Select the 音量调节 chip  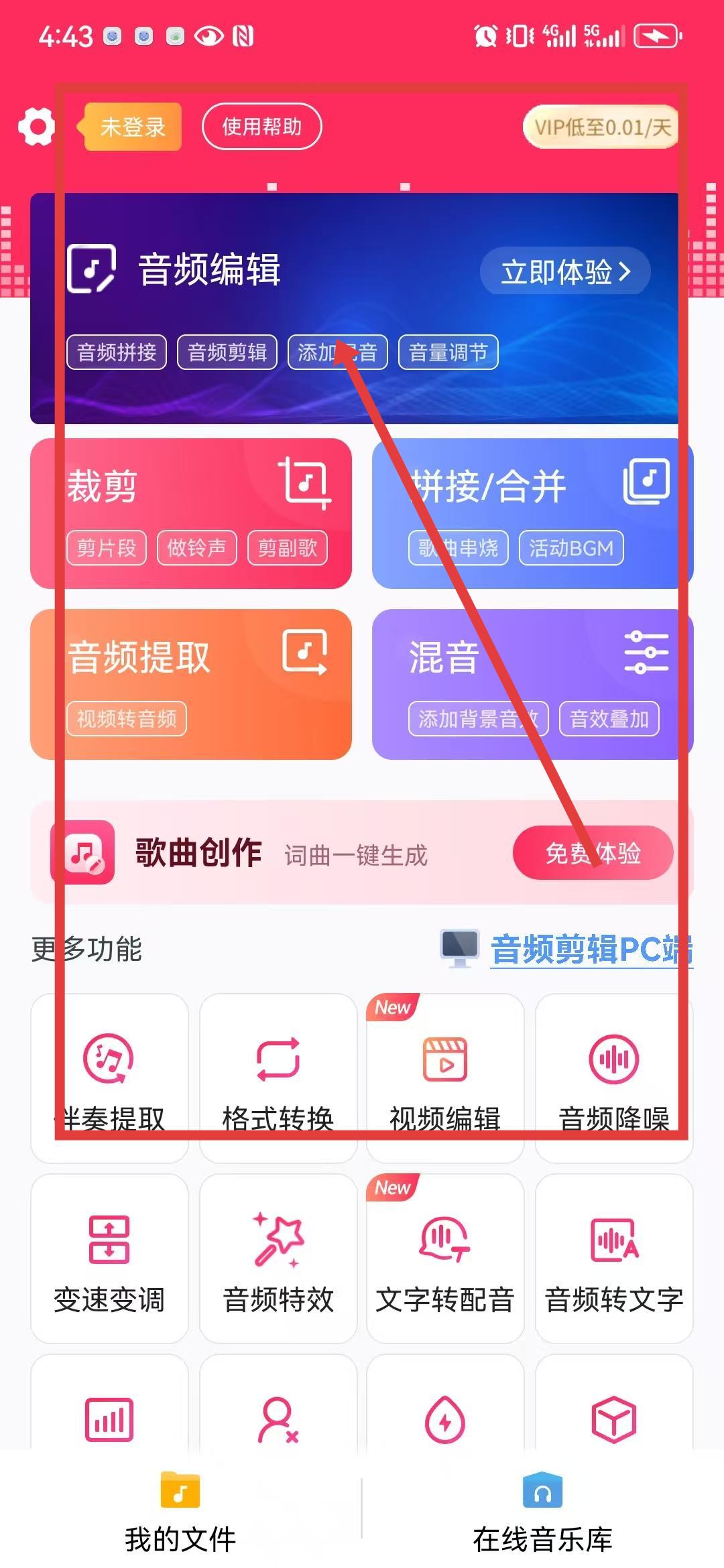tap(448, 352)
